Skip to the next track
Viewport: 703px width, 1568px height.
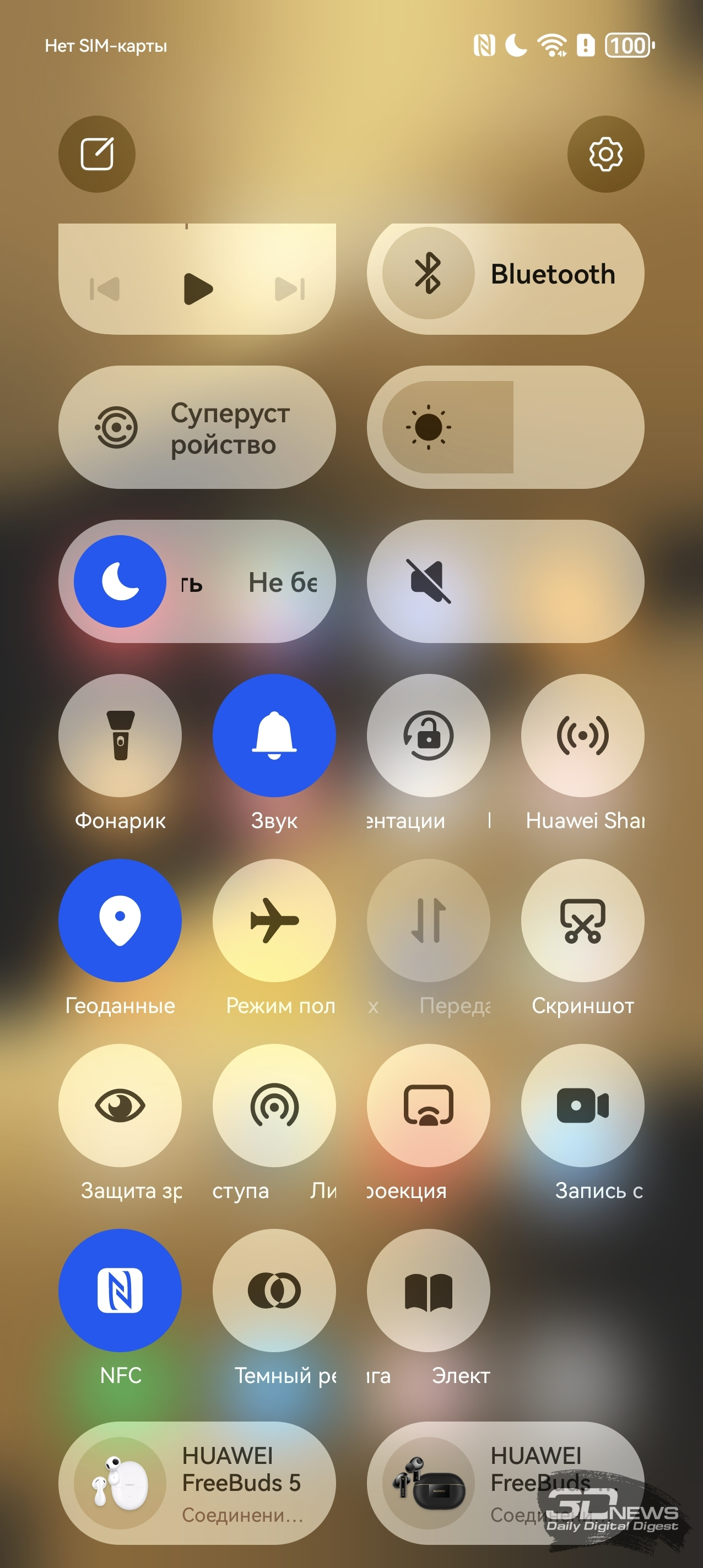click(289, 288)
